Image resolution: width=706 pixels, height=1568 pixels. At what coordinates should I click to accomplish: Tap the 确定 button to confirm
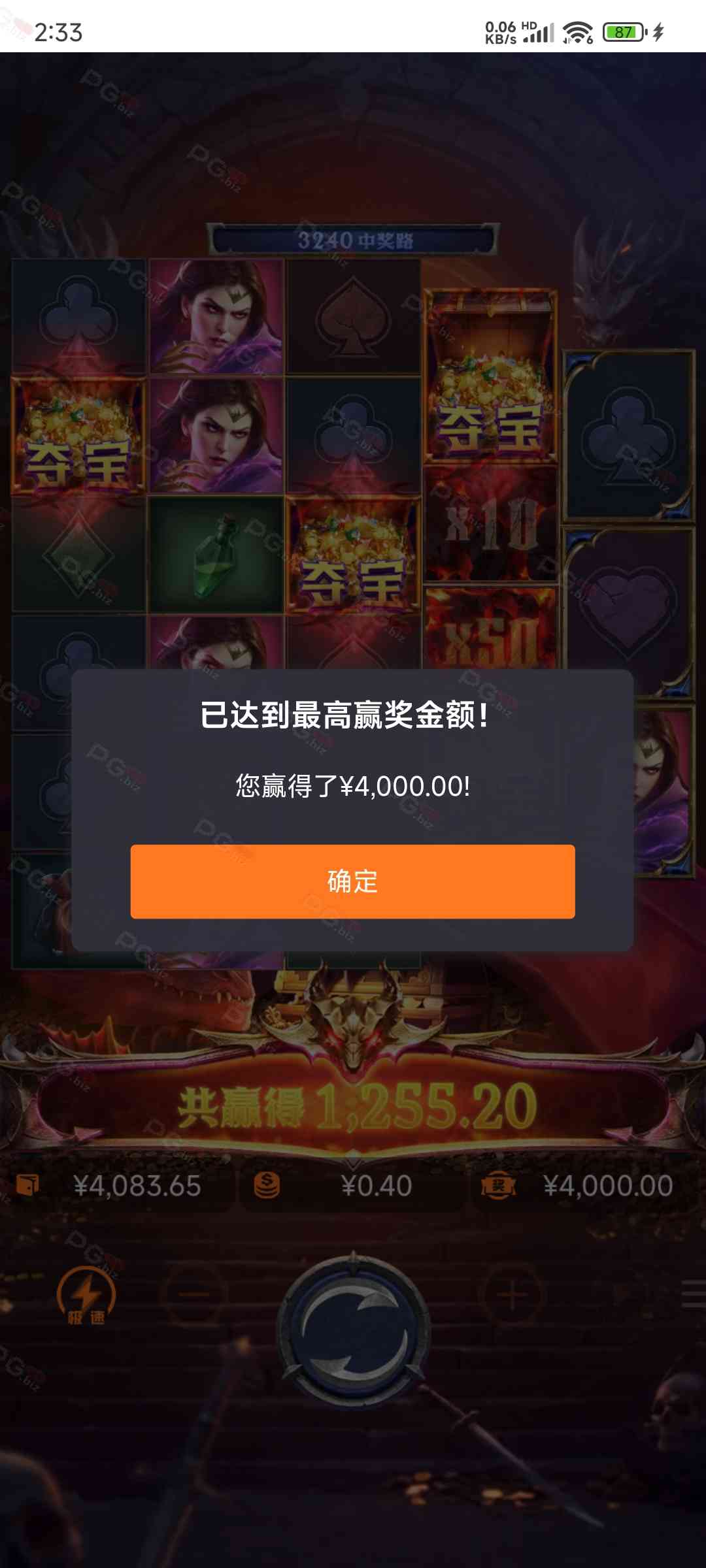(352, 881)
